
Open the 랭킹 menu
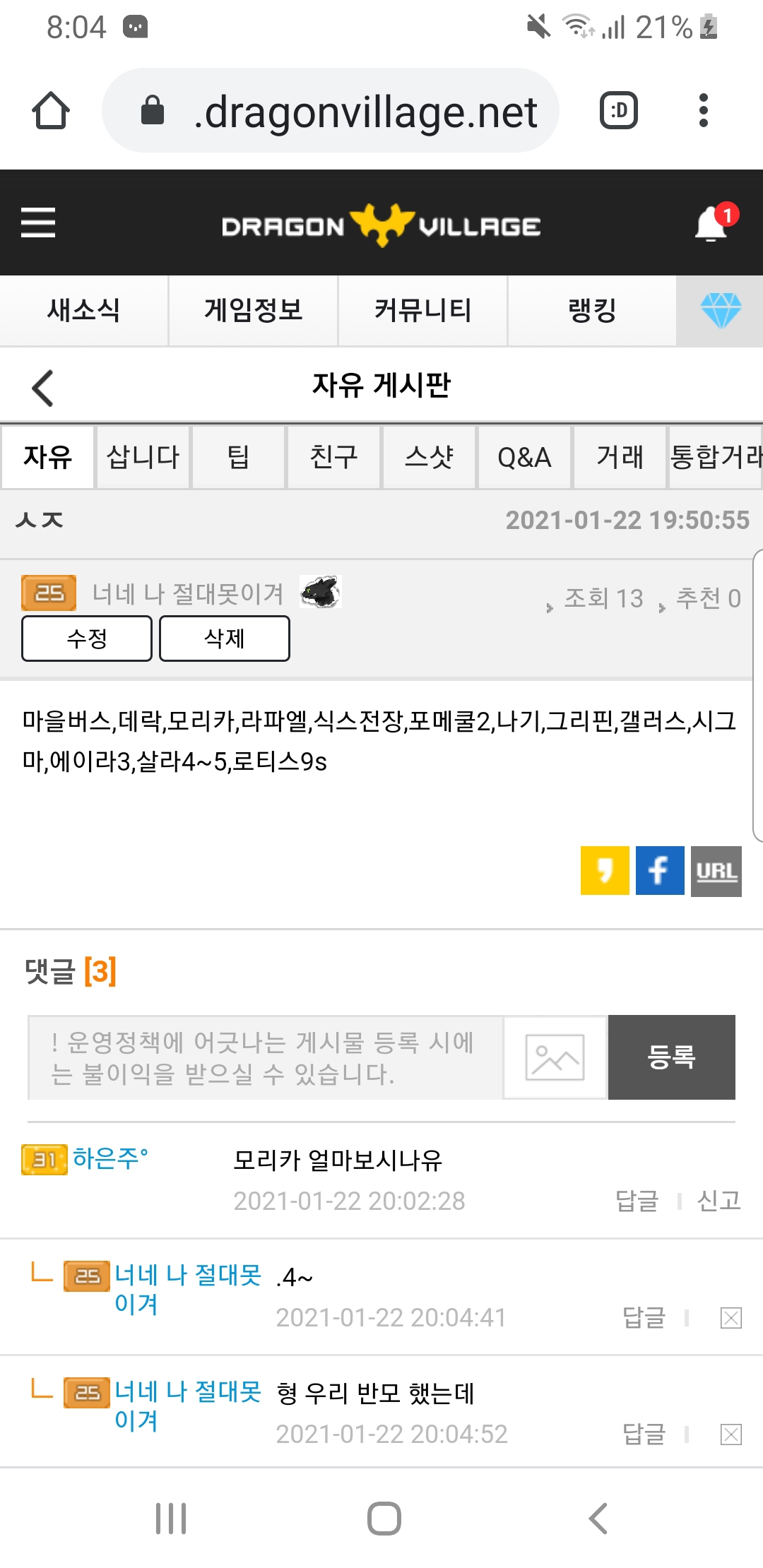[x=592, y=310]
